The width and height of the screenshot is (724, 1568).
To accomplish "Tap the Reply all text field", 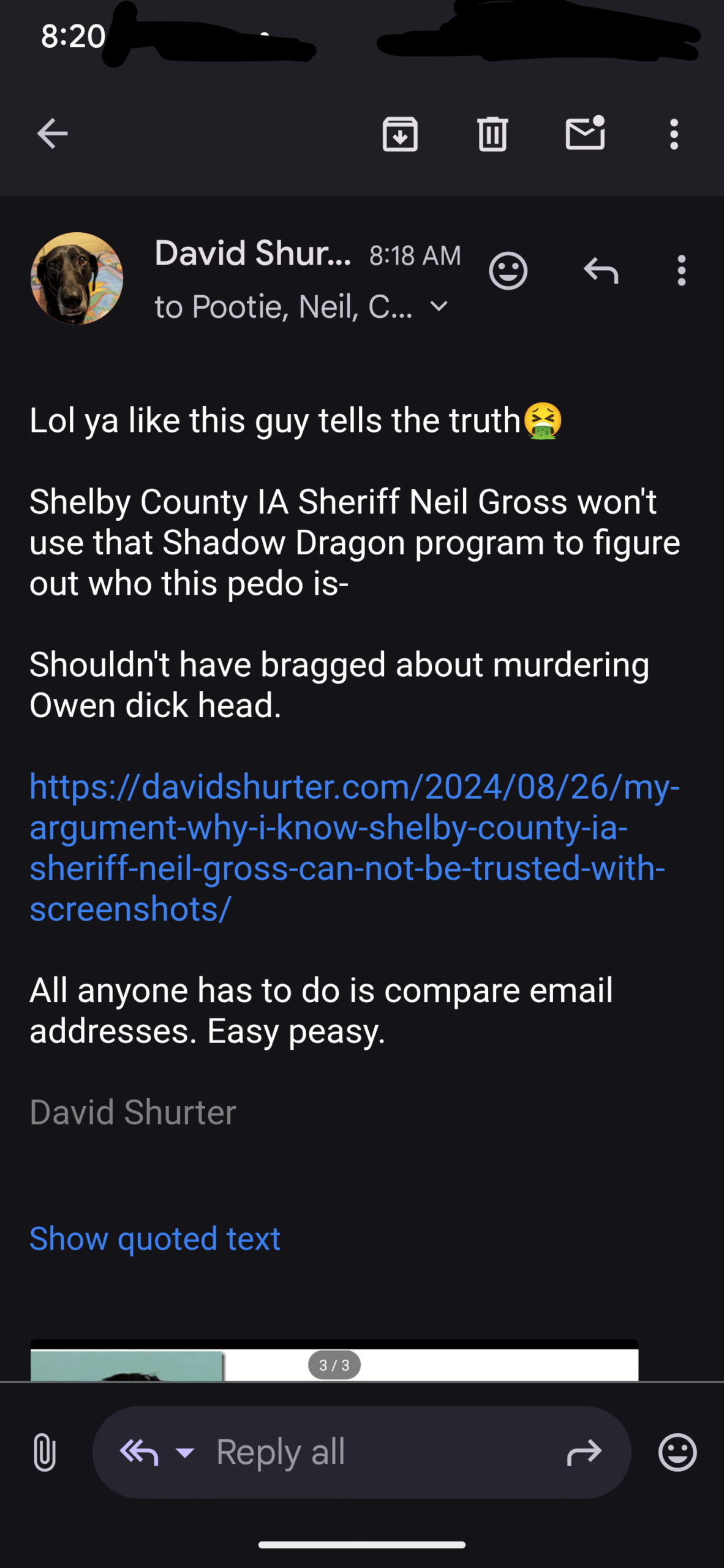I will coord(361,1452).
